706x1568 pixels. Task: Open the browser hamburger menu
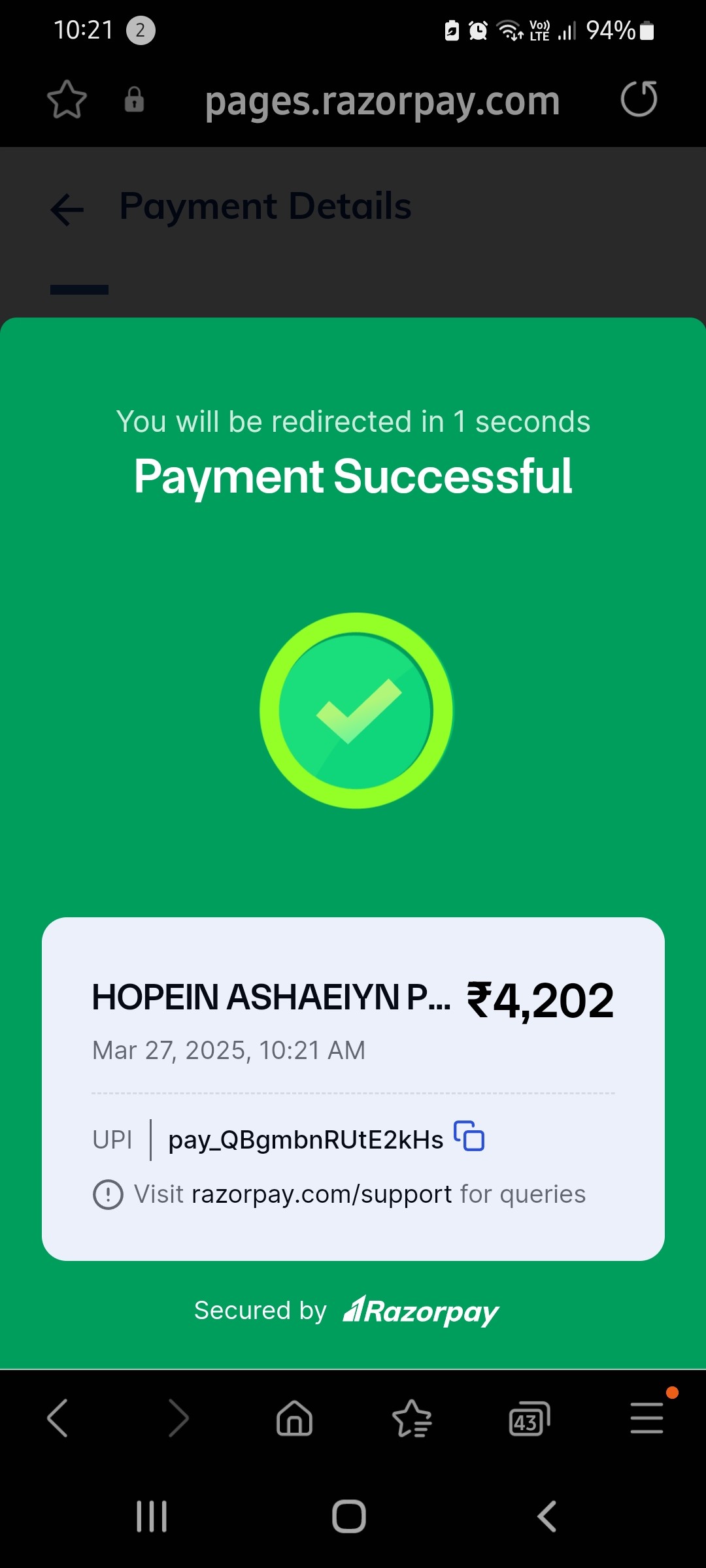coord(647,1418)
